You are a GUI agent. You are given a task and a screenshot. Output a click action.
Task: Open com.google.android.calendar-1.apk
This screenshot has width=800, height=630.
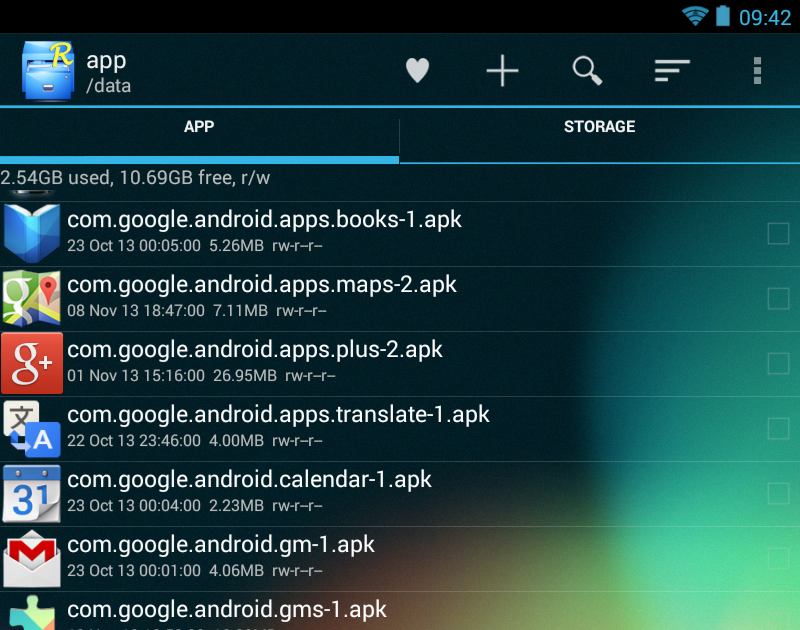coord(250,480)
